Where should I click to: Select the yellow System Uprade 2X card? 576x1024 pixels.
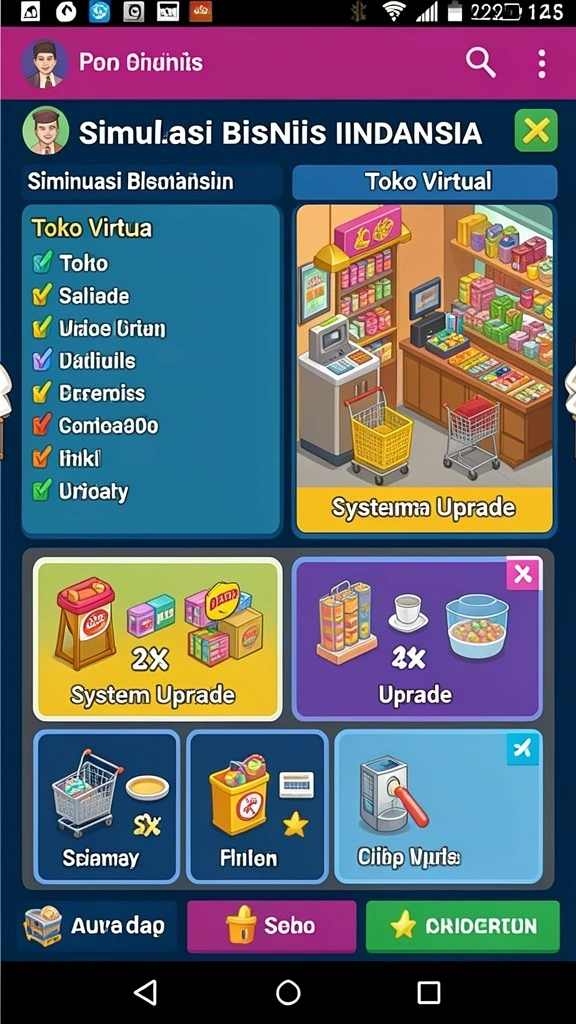pos(157,639)
